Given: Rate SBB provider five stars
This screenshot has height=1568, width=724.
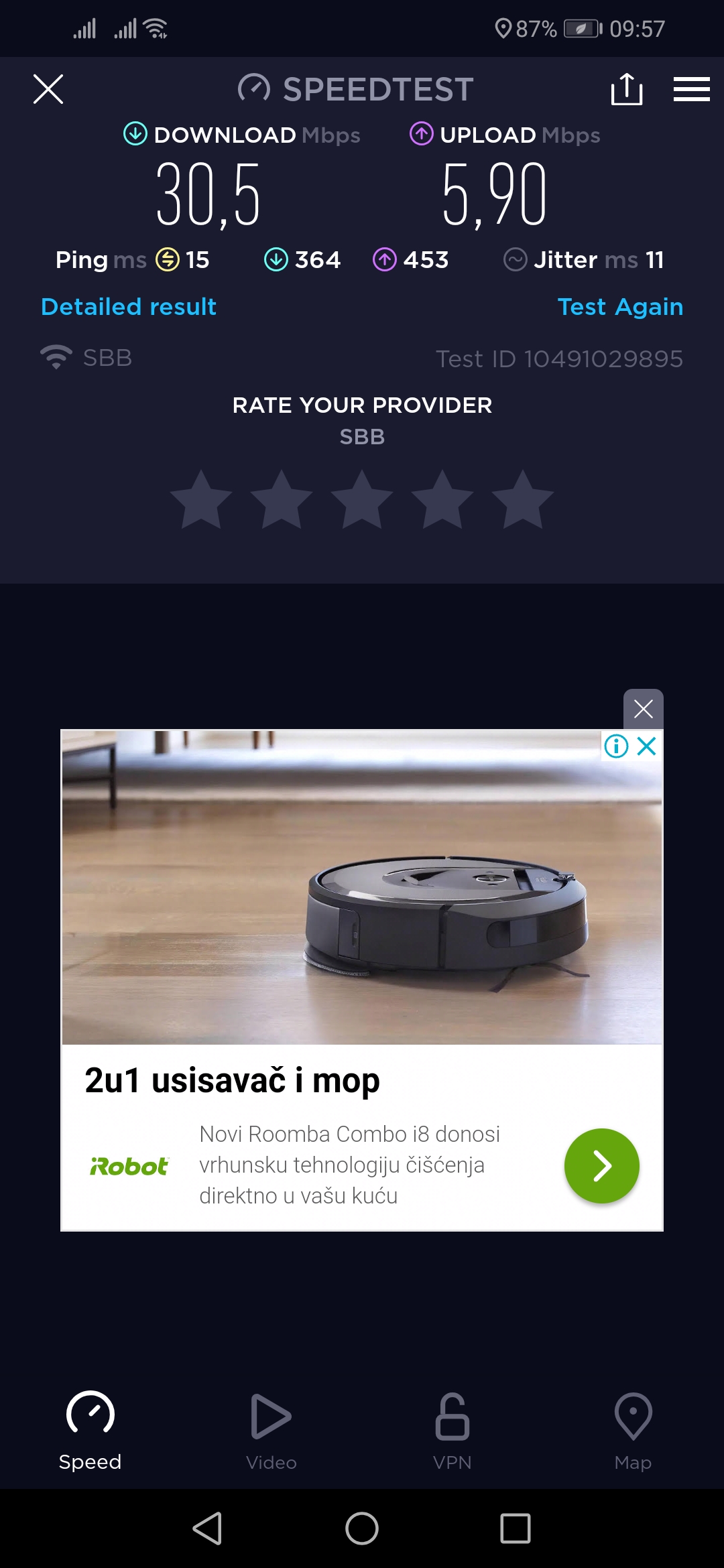Looking at the screenshot, I should click(x=523, y=500).
